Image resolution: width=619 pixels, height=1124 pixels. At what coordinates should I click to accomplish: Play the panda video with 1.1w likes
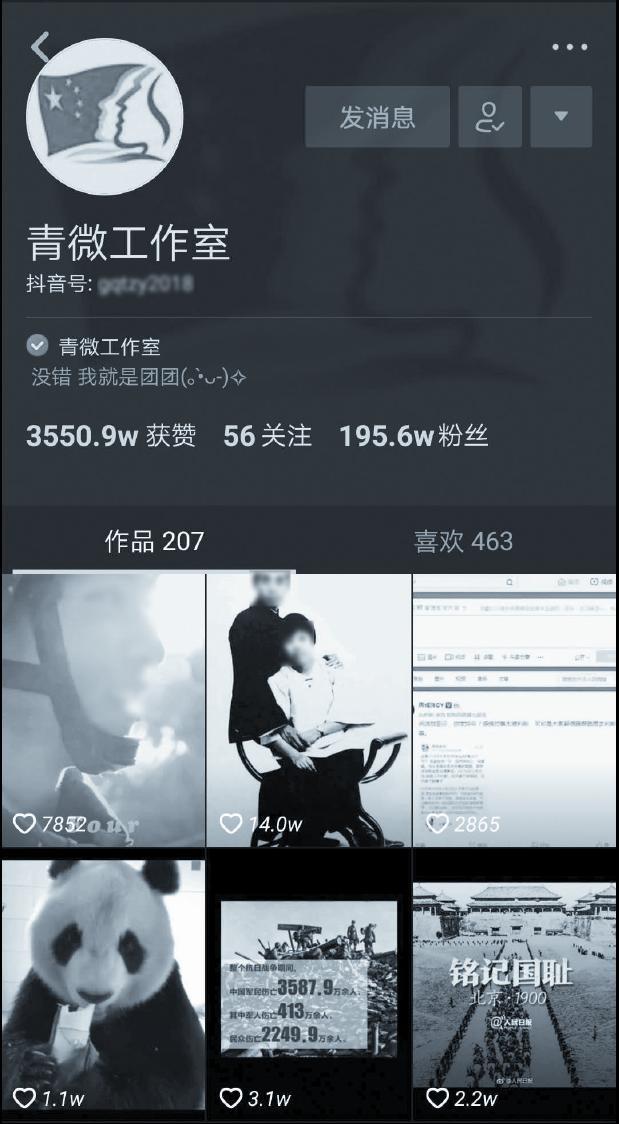103,985
